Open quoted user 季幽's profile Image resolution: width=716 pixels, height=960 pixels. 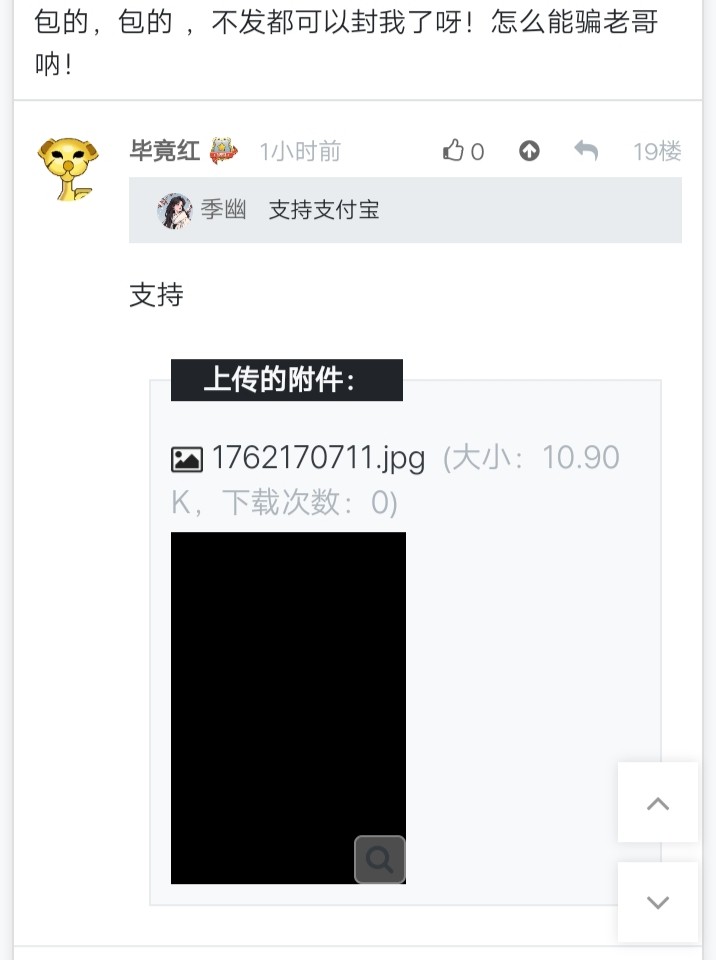(222, 210)
